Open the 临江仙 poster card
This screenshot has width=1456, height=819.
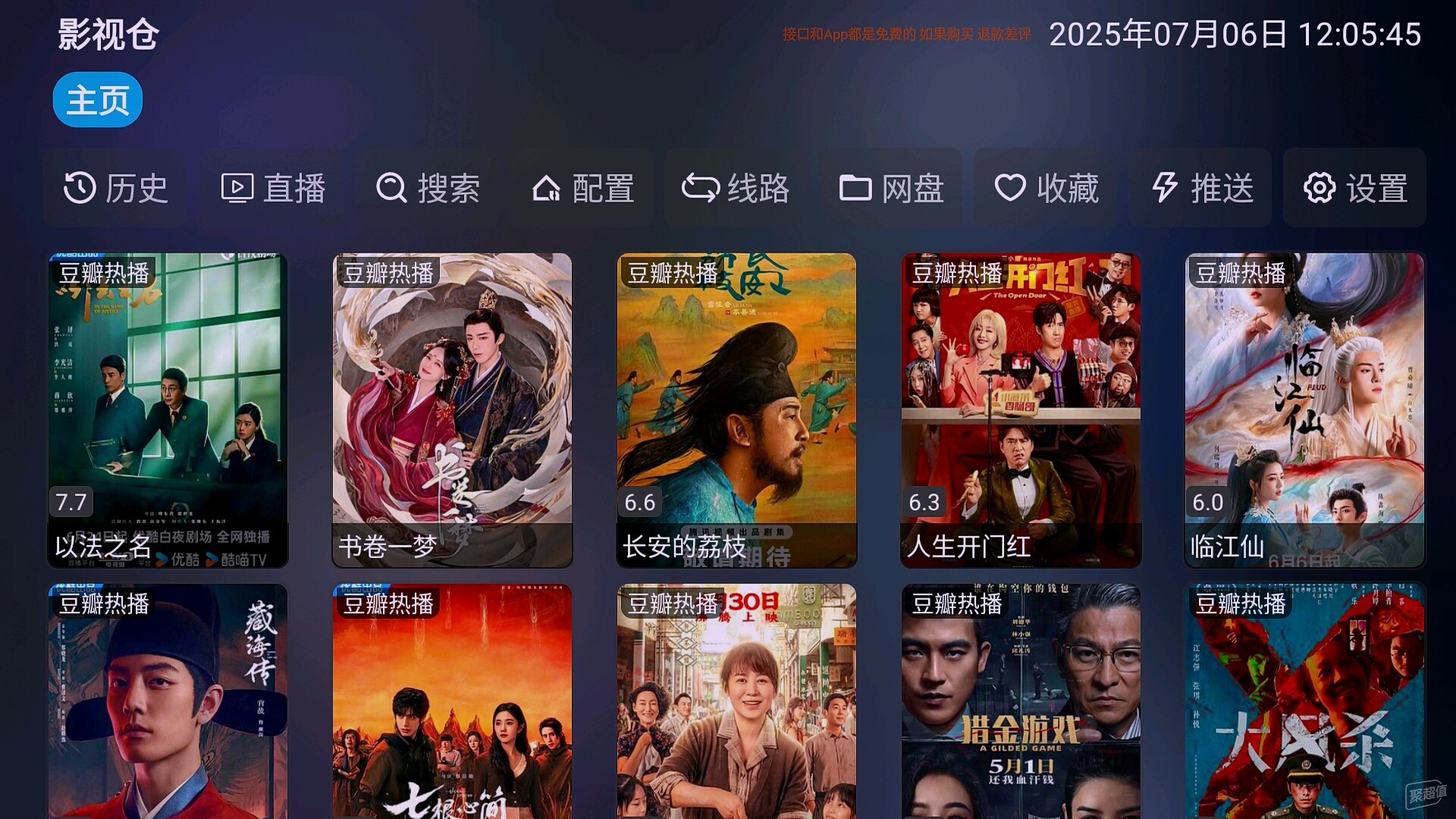click(1304, 409)
